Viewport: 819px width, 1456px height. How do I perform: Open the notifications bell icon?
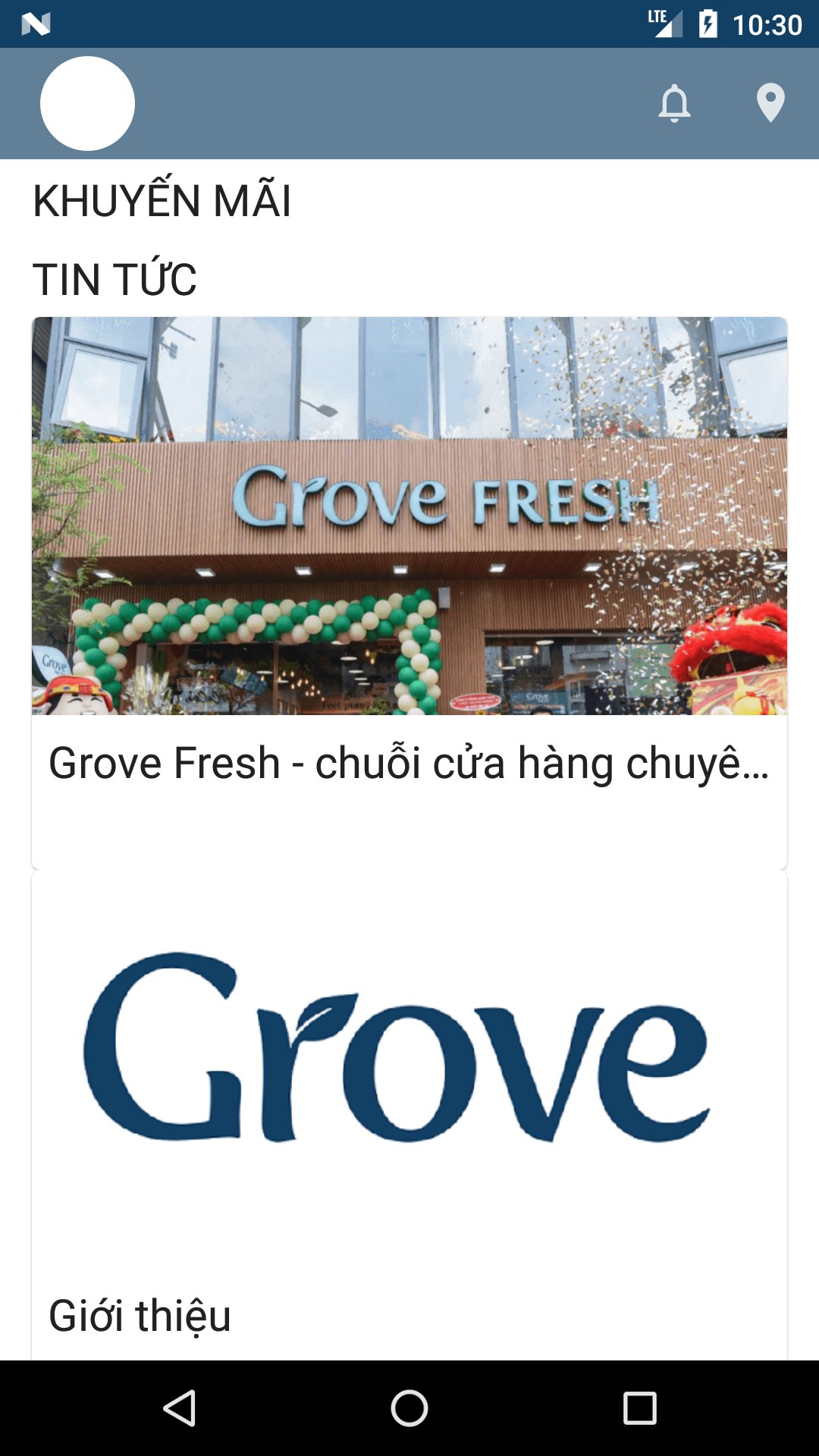676,104
